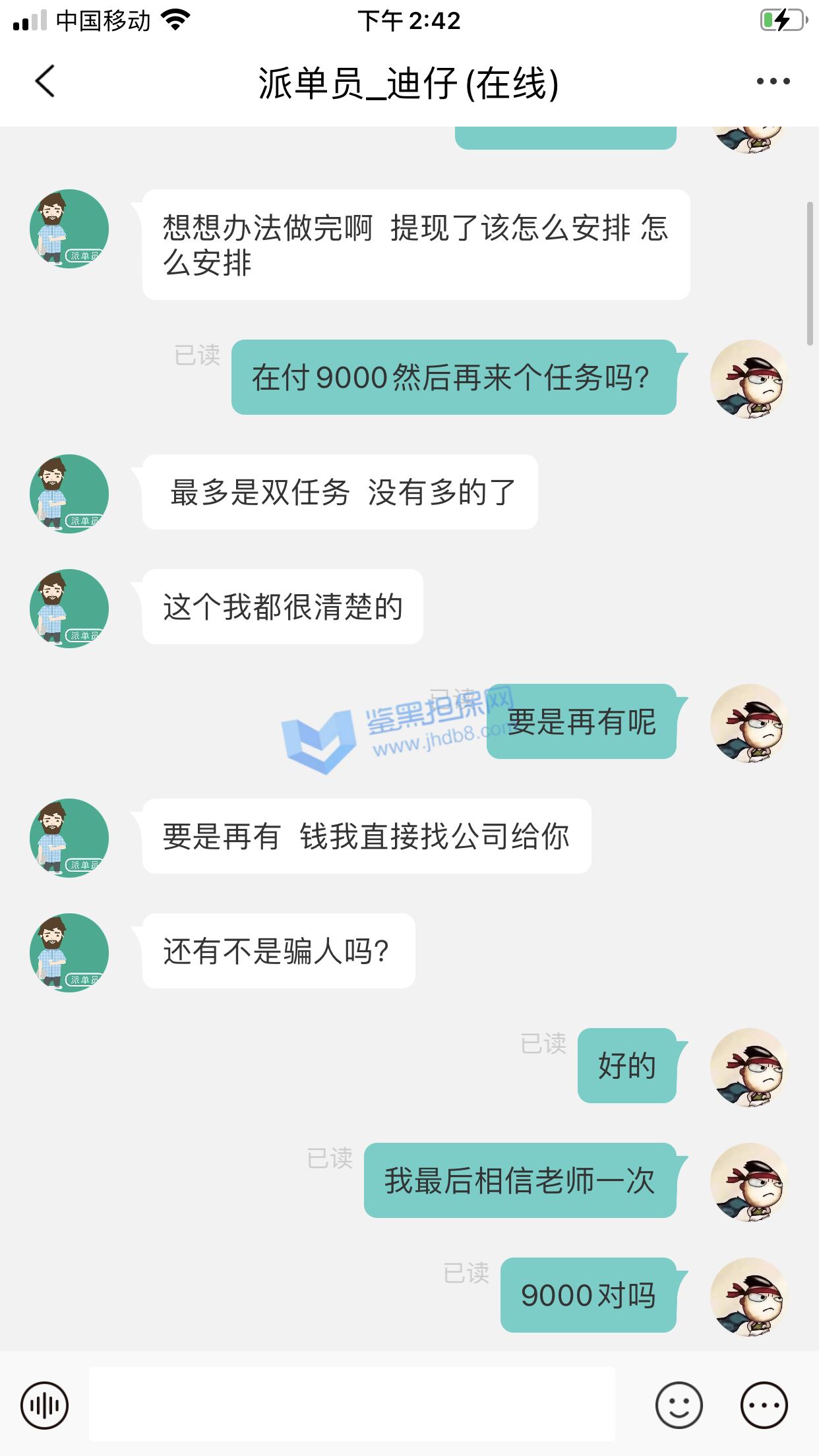This screenshot has height=1456, width=819.
Task: Go back from the chat
Action: [x=45, y=82]
